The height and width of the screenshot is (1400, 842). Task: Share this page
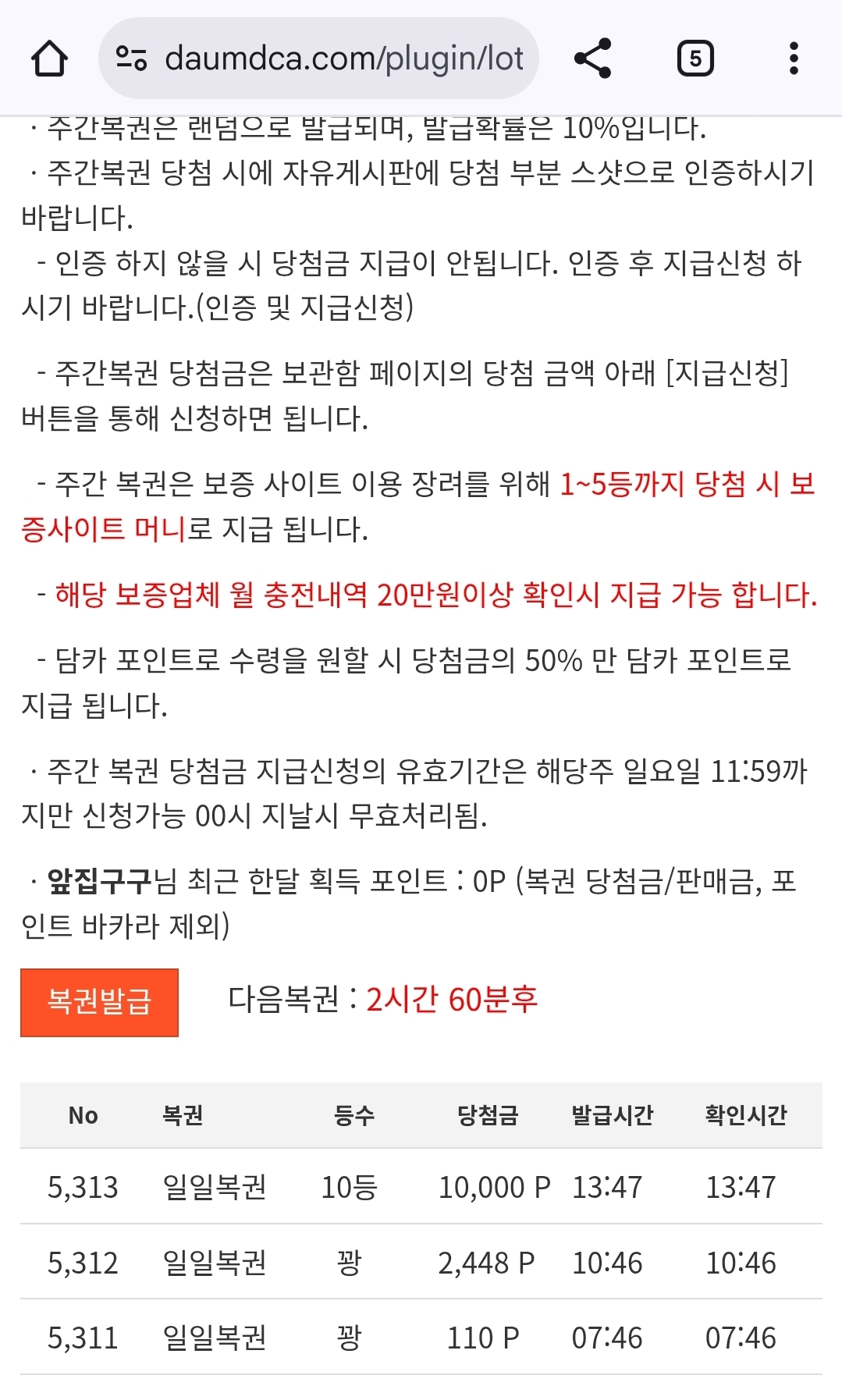coord(592,59)
